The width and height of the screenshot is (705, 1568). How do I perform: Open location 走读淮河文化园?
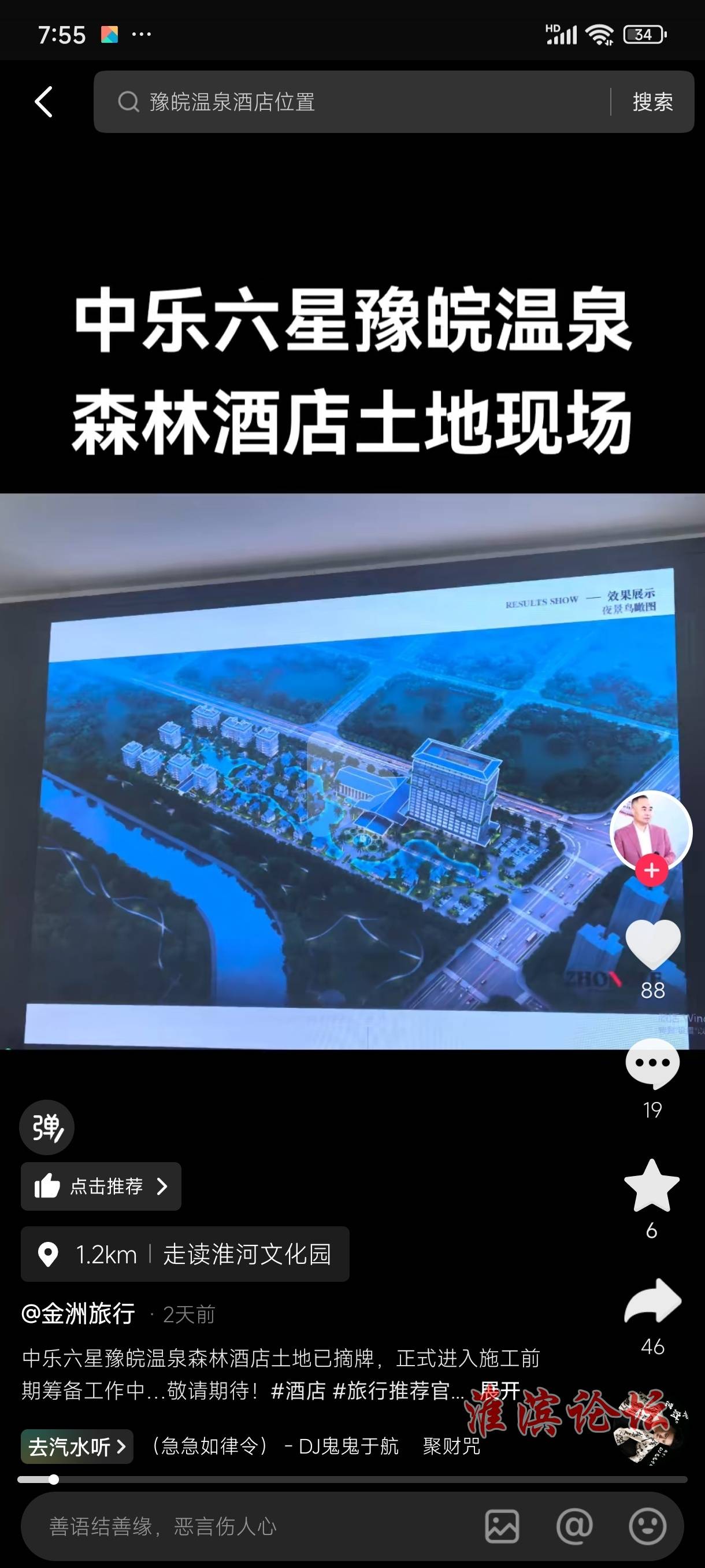(x=185, y=1254)
